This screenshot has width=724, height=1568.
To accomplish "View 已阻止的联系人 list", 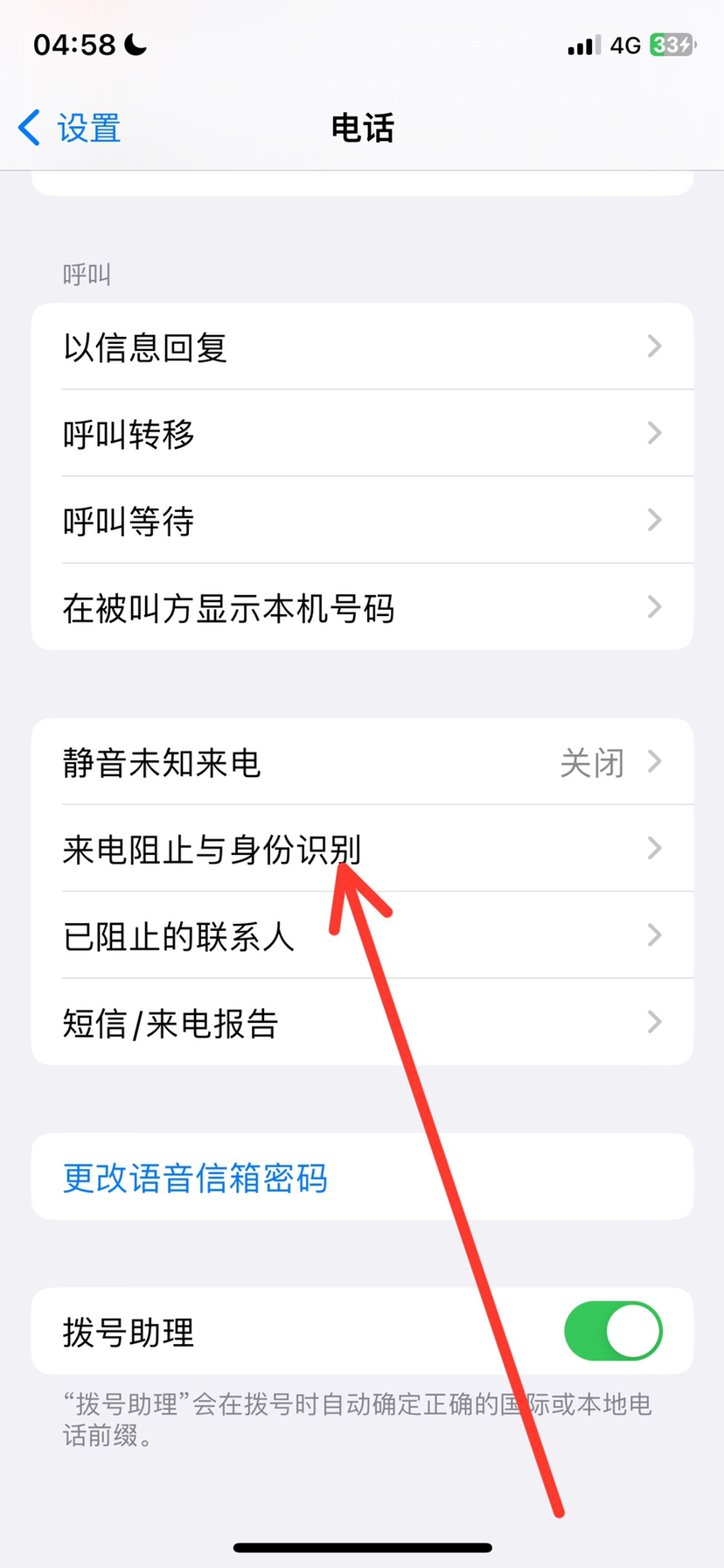I will (362, 935).
